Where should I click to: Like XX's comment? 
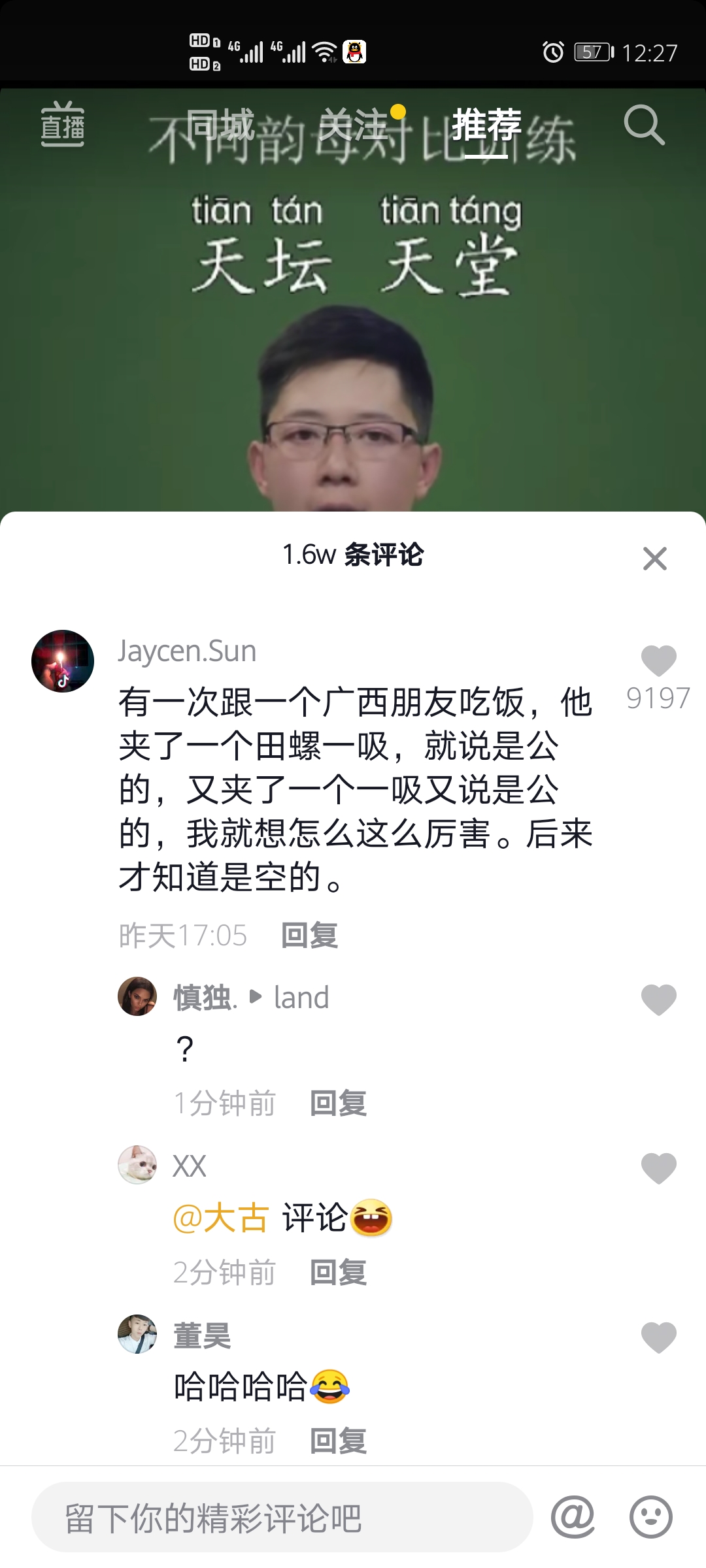click(x=658, y=1168)
